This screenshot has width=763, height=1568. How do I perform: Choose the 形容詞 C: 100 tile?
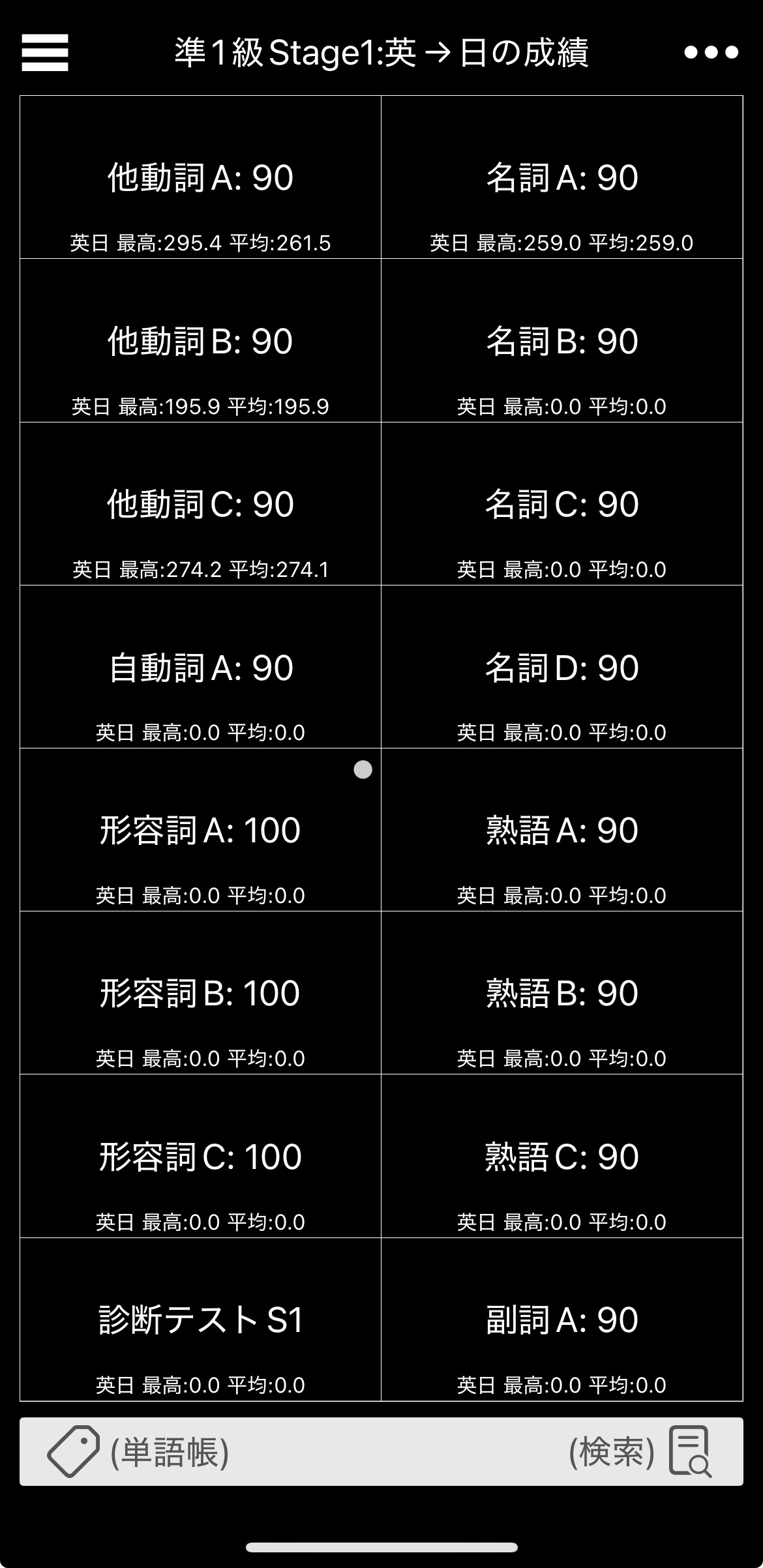coord(201,1156)
